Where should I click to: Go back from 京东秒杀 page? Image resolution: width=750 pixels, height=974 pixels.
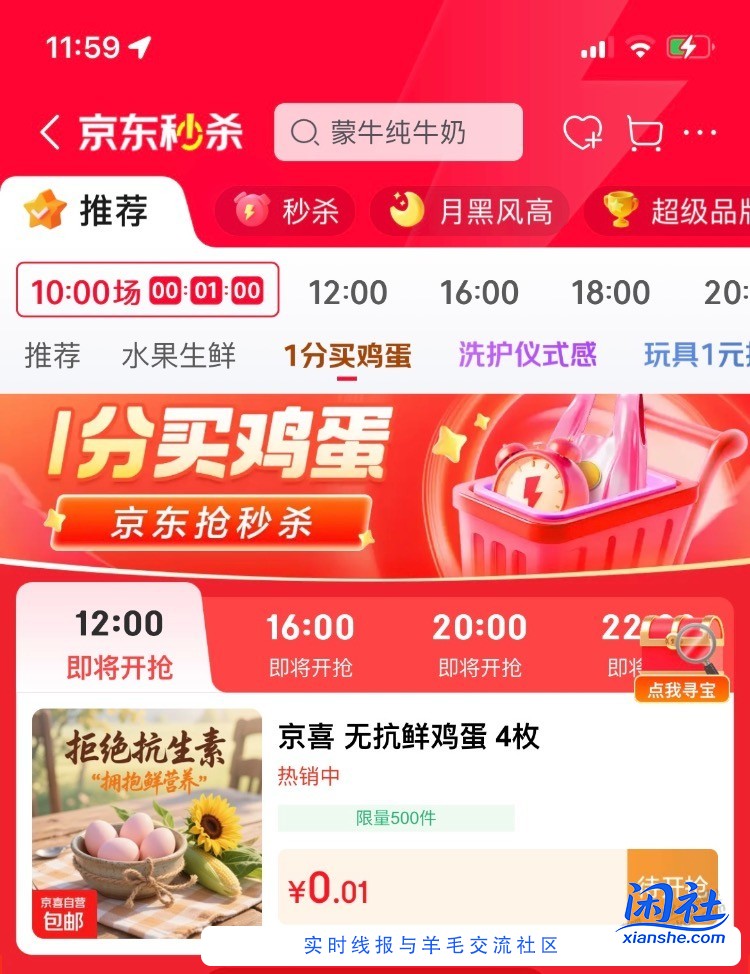[x=50, y=132]
